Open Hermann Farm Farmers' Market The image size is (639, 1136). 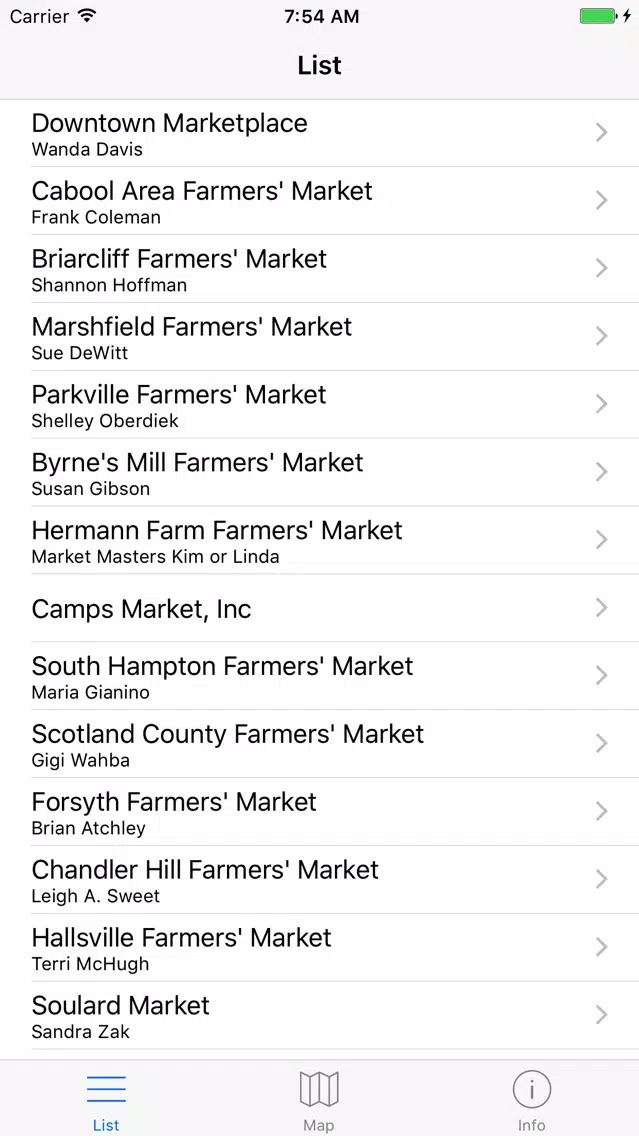click(x=320, y=540)
